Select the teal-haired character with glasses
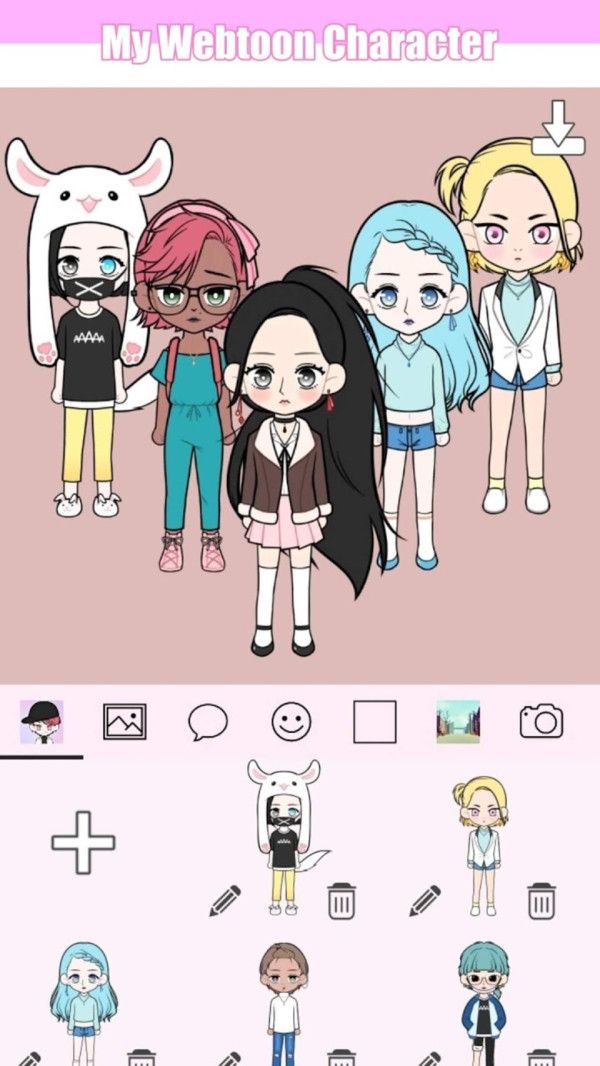 tap(484, 1000)
